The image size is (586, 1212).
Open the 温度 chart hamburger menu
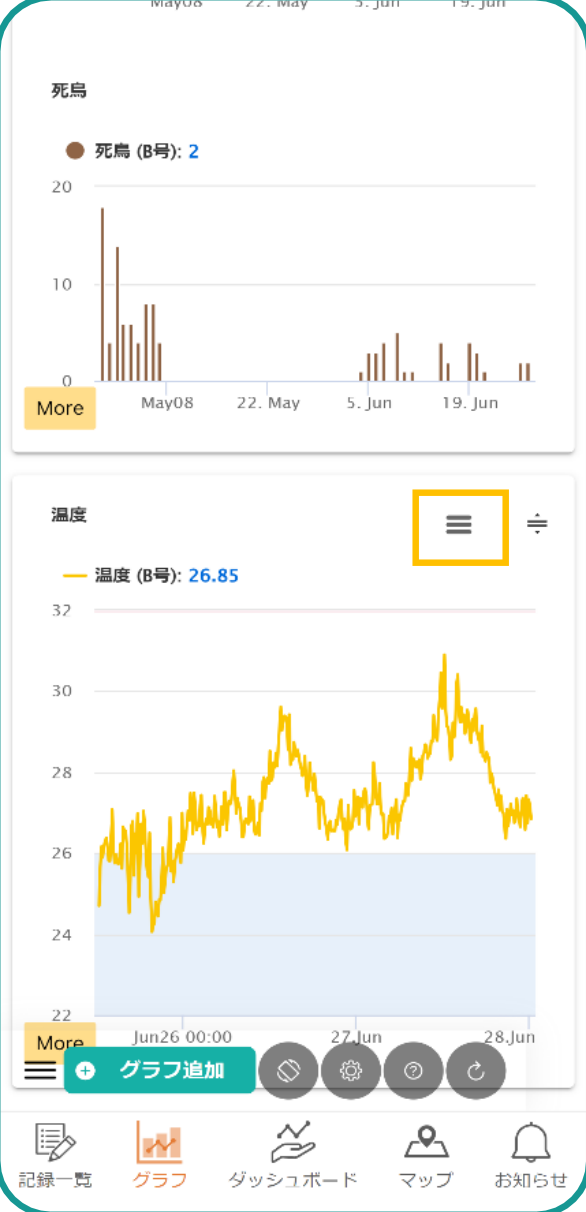click(x=459, y=525)
